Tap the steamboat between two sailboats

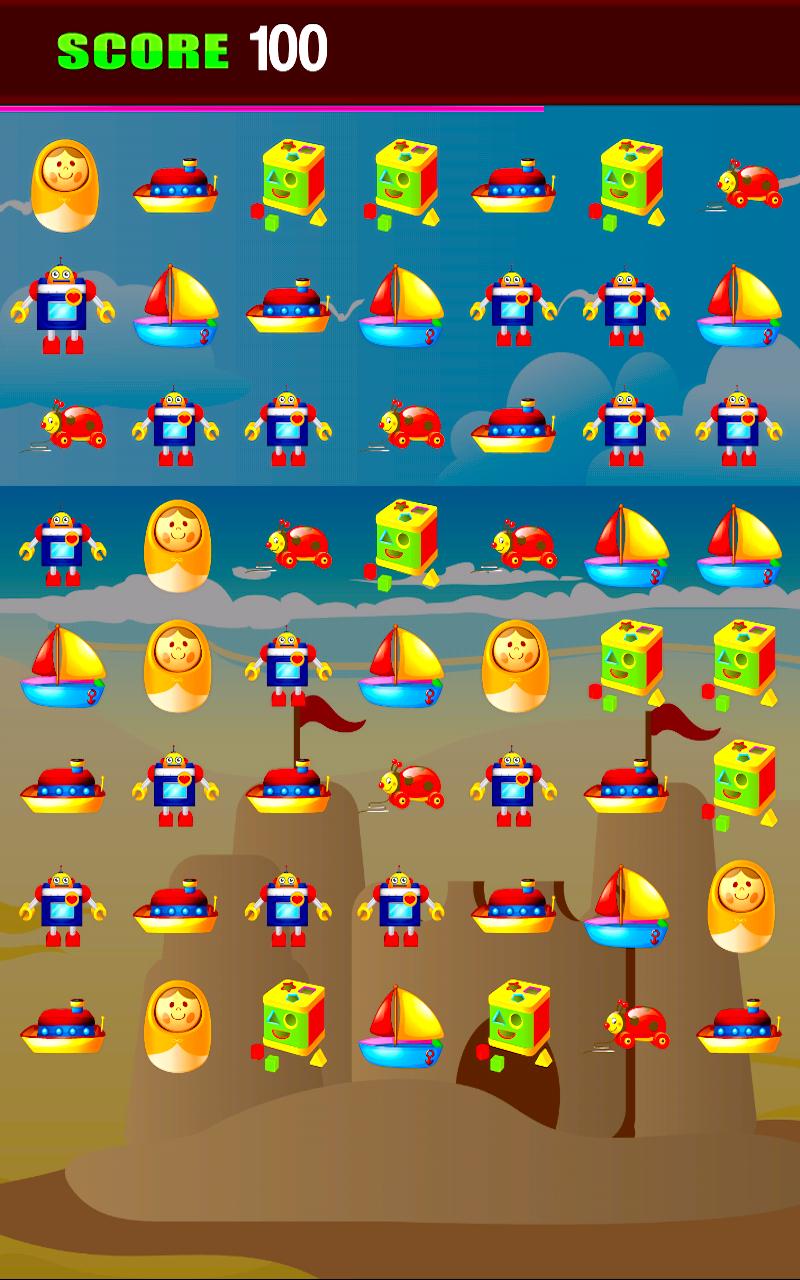coord(288,306)
